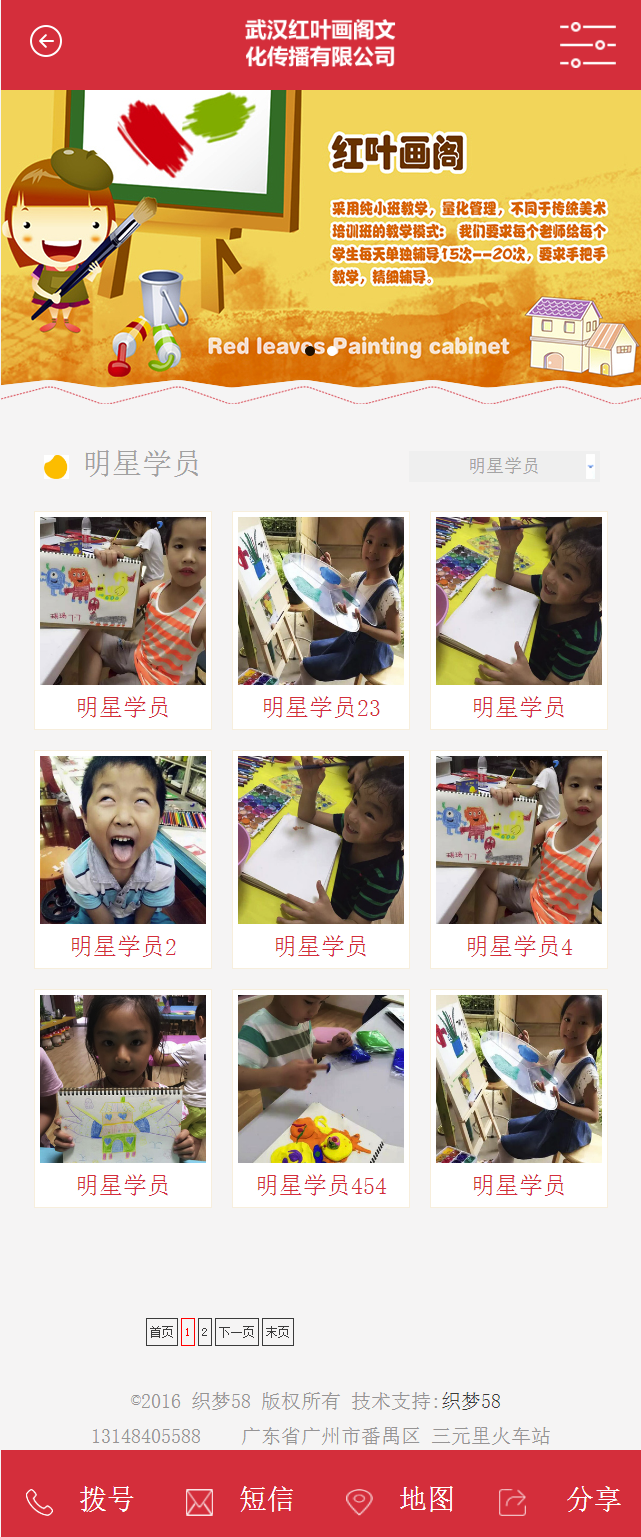Go to the 首页 first page

pyautogui.click(x=161, y=1332)
